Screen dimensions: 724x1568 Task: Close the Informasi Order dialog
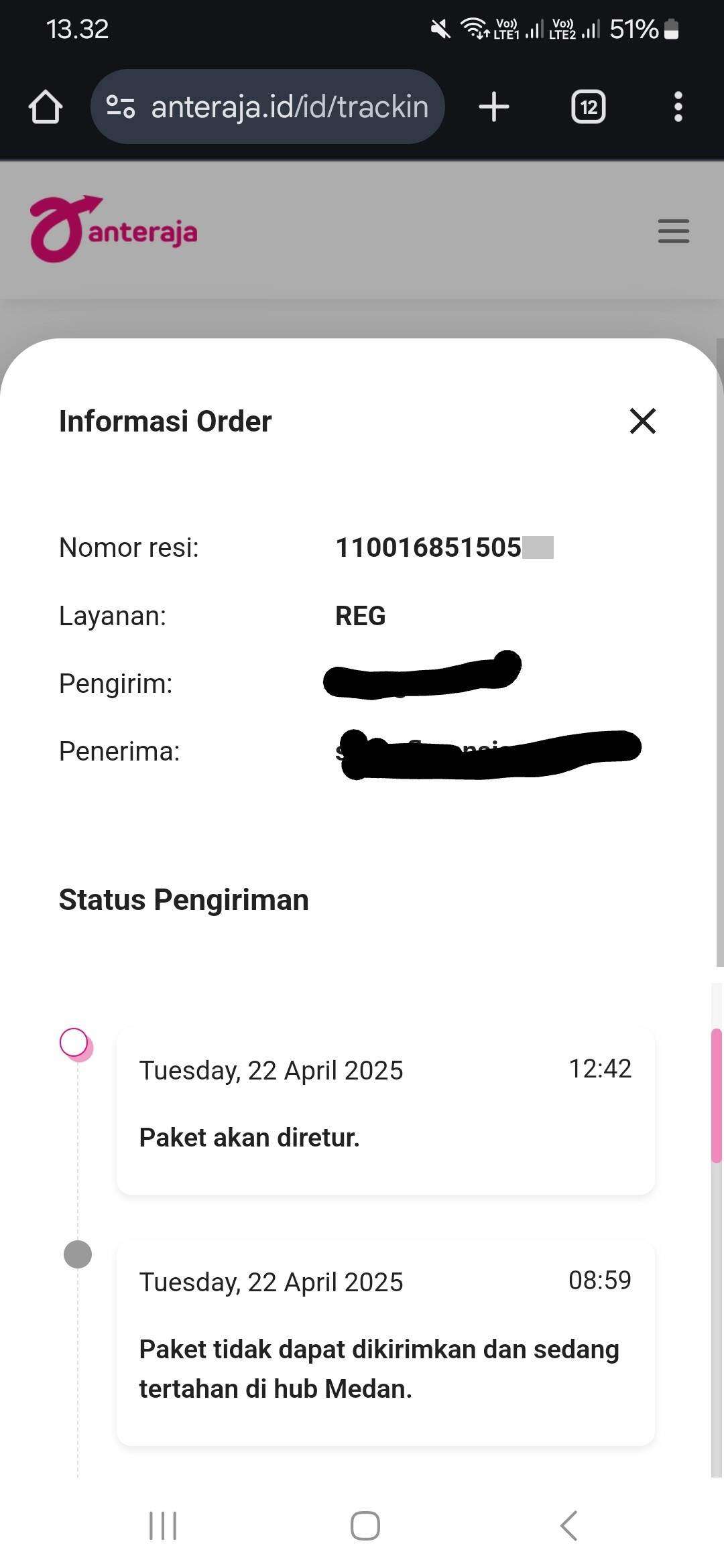pos(642,421)
